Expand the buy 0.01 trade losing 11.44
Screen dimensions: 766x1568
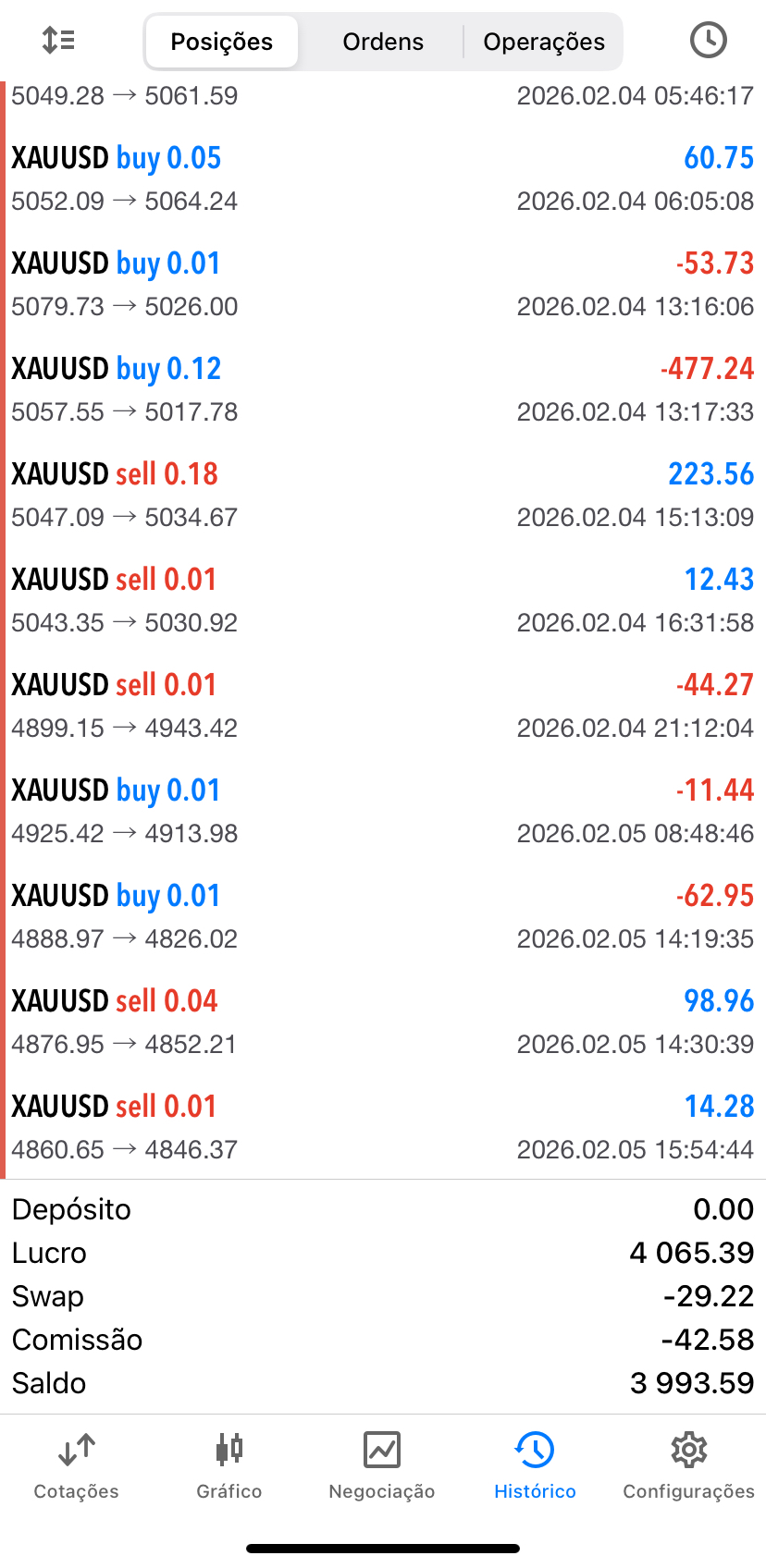click(x=383, y=811)
